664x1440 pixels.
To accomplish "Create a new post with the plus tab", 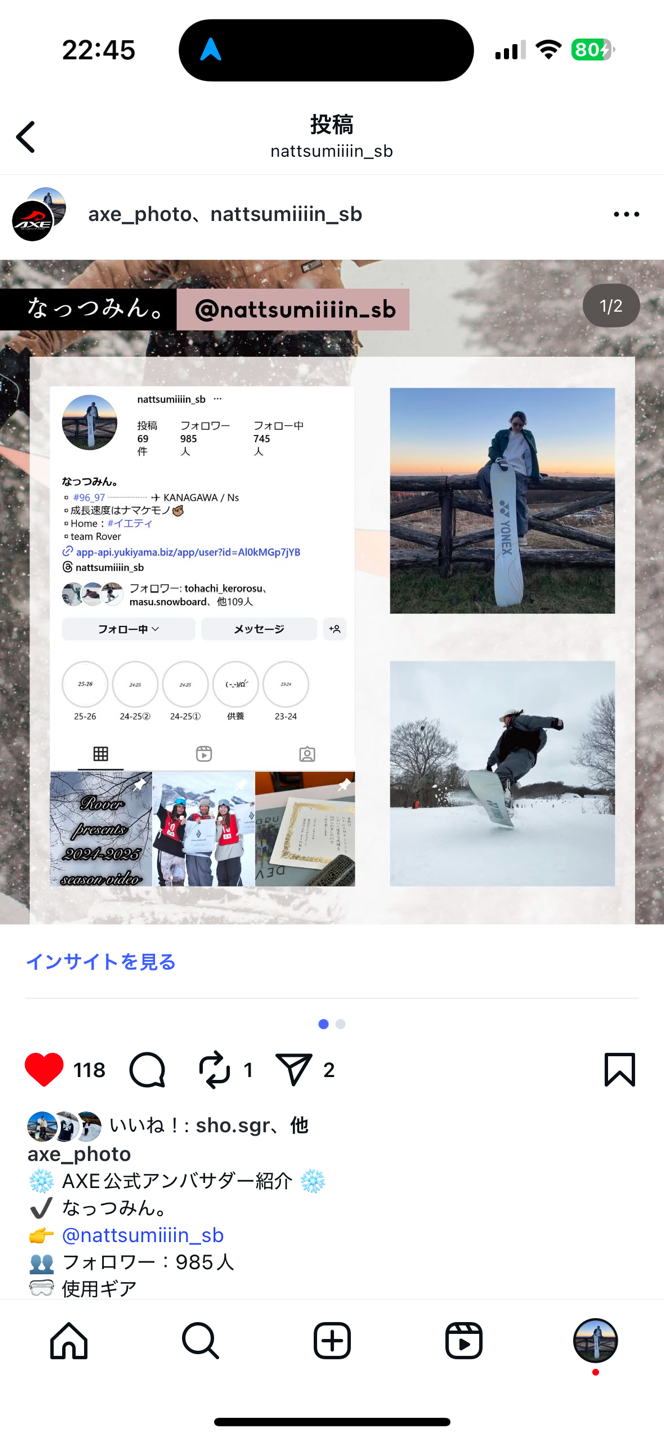I will point(332,1341).
